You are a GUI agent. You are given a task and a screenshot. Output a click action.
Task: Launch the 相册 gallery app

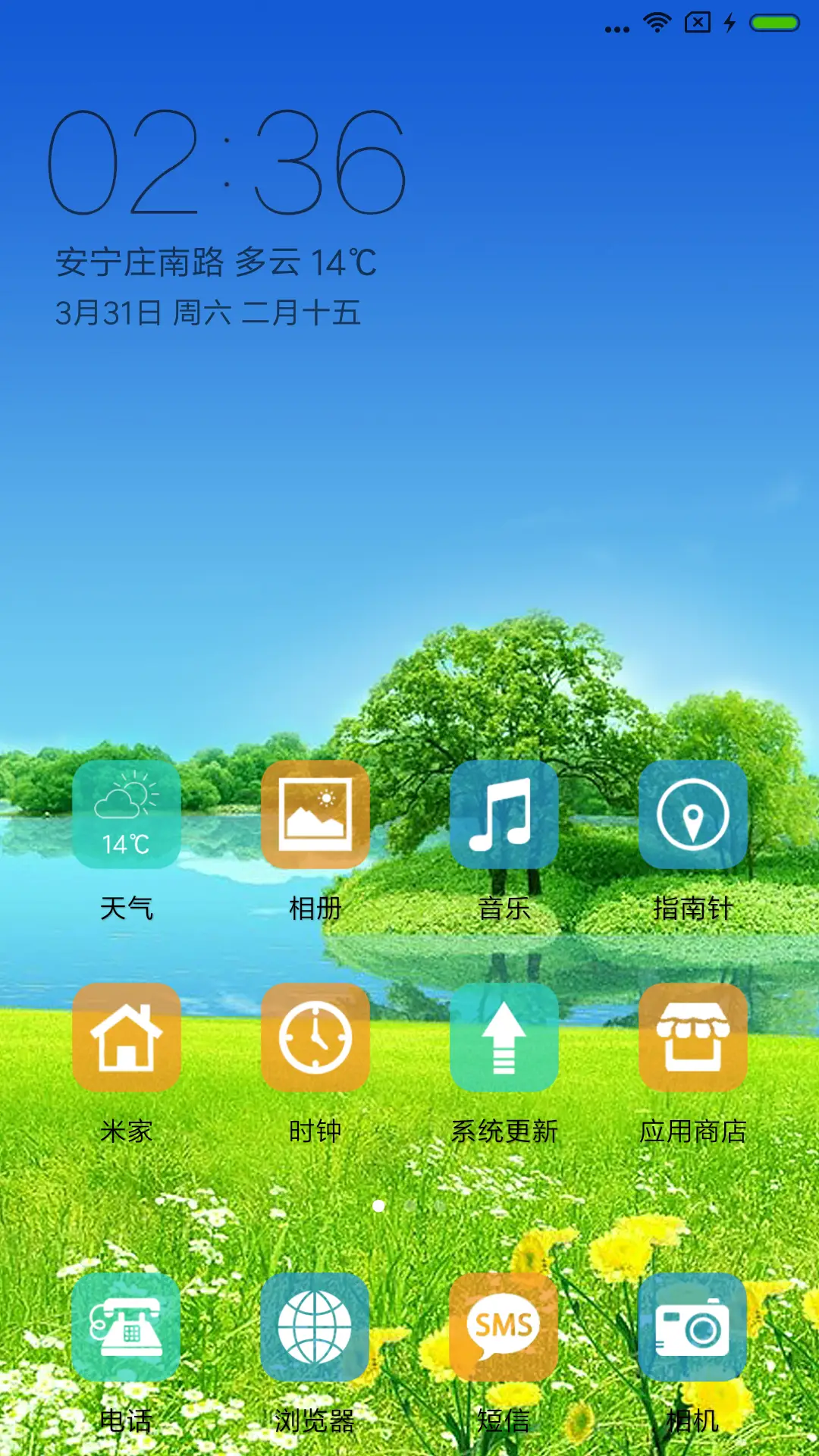click(315, 814)
